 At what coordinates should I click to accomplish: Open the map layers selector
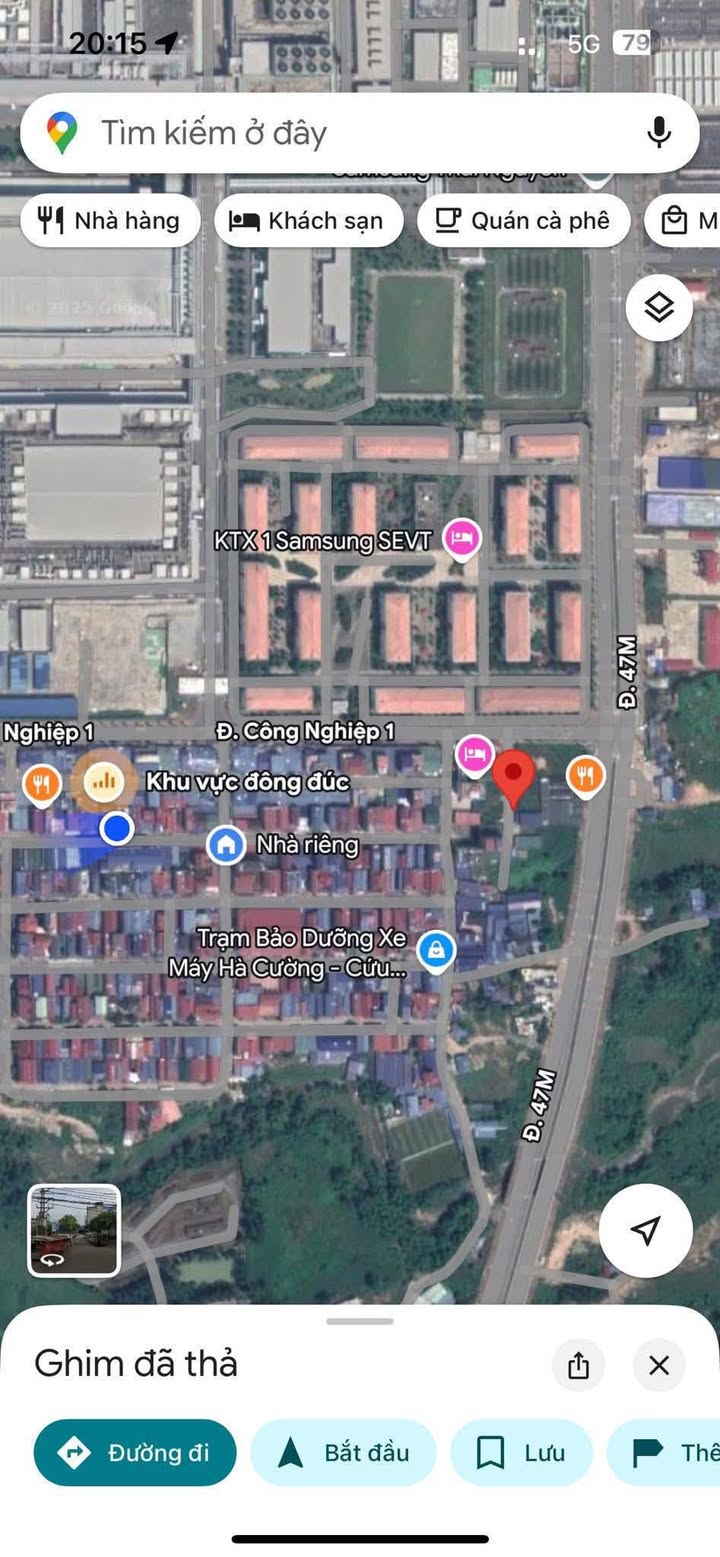click(x=659, y=309)
